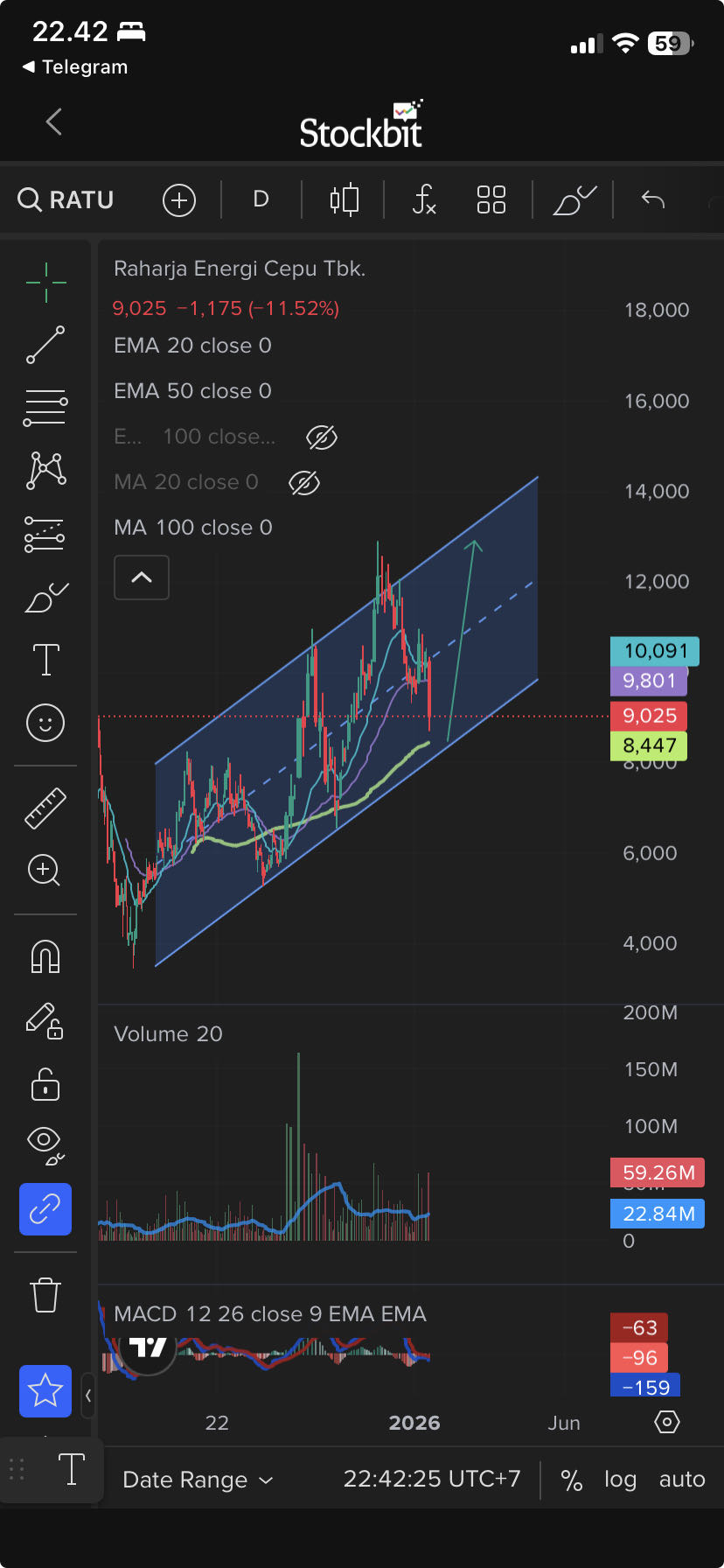Open chart settings hexagon icon
This screenshot has height=1568, width=724.
[x=666, y=1422]
